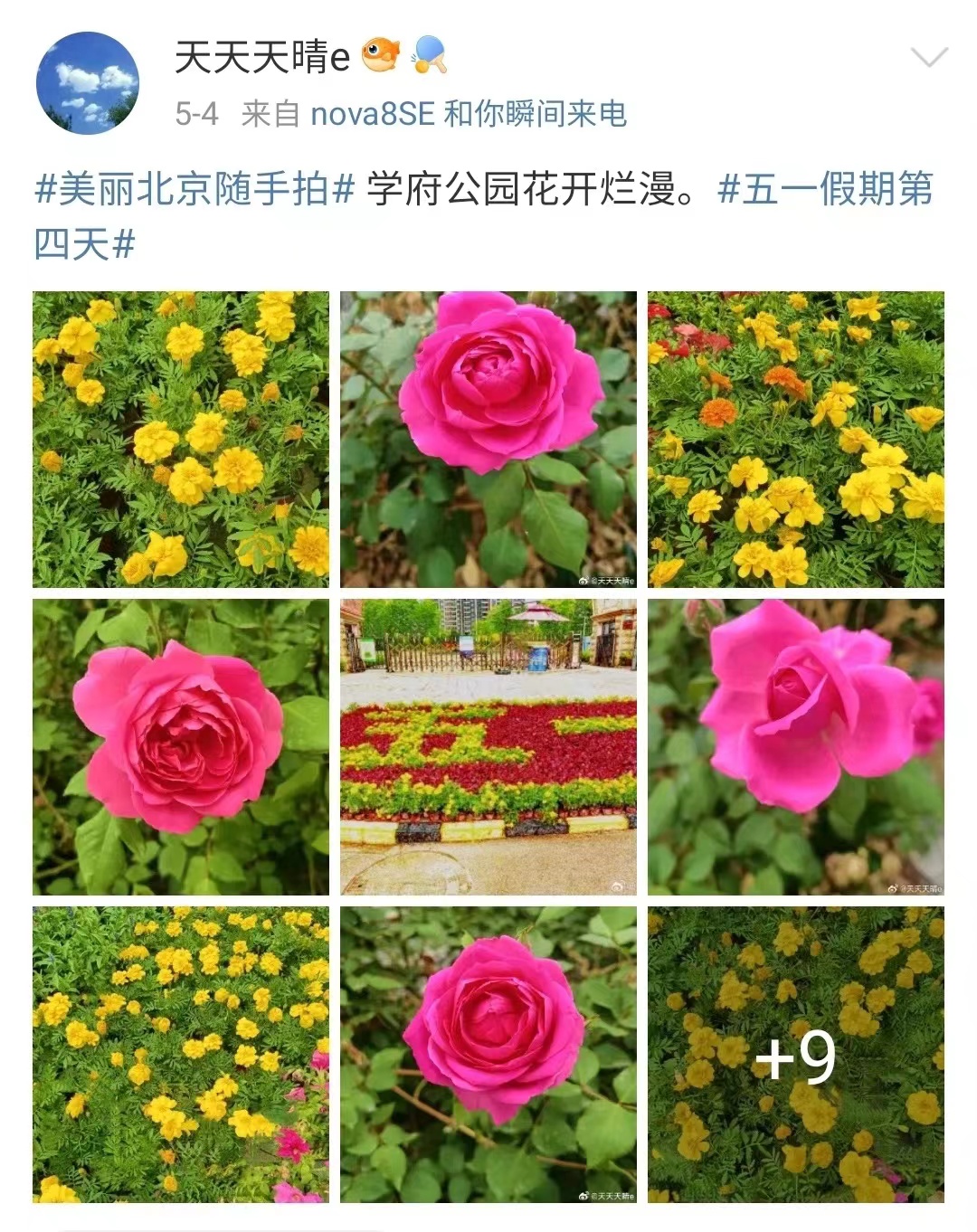View center photo of 五一 flower bed
Screen dimensions: 977x1232
(x=488, y=747)
